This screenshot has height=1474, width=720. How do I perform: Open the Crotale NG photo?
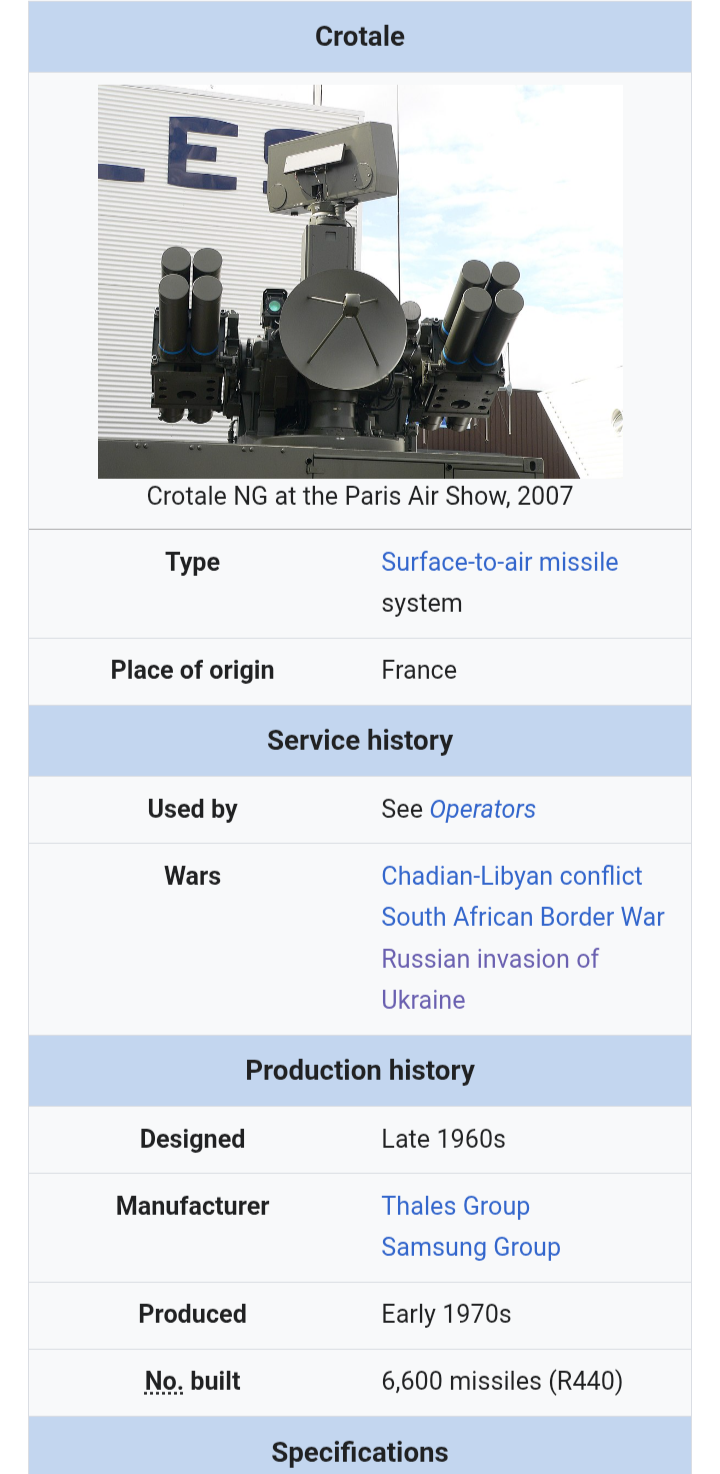pyautogui.click(x=360, y=281)
